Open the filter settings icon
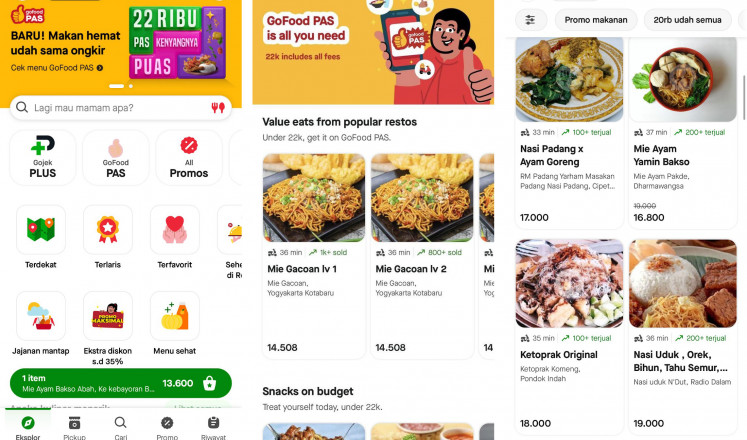 530,19
